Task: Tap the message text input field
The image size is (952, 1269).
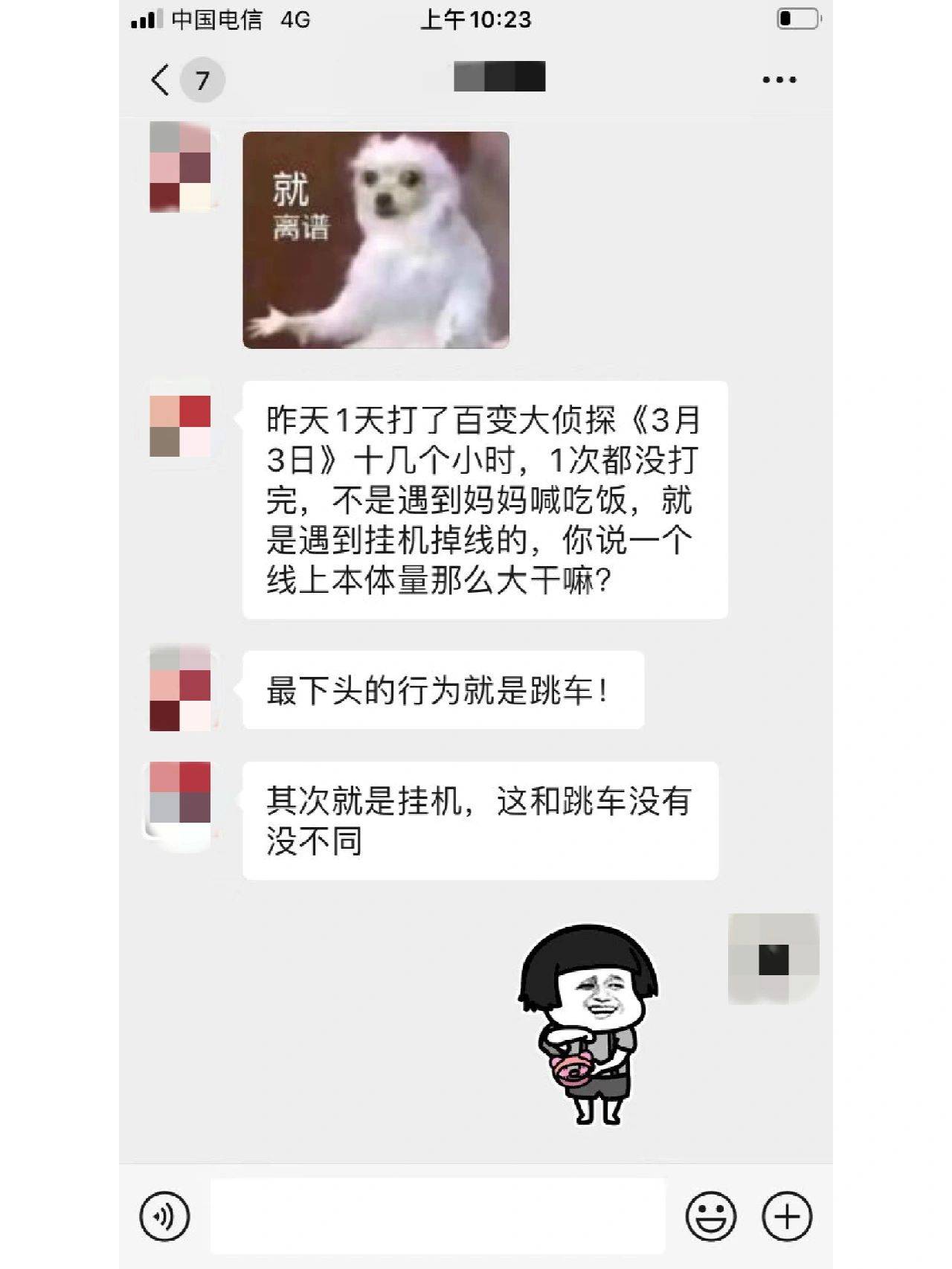Action: point(437,1217)
